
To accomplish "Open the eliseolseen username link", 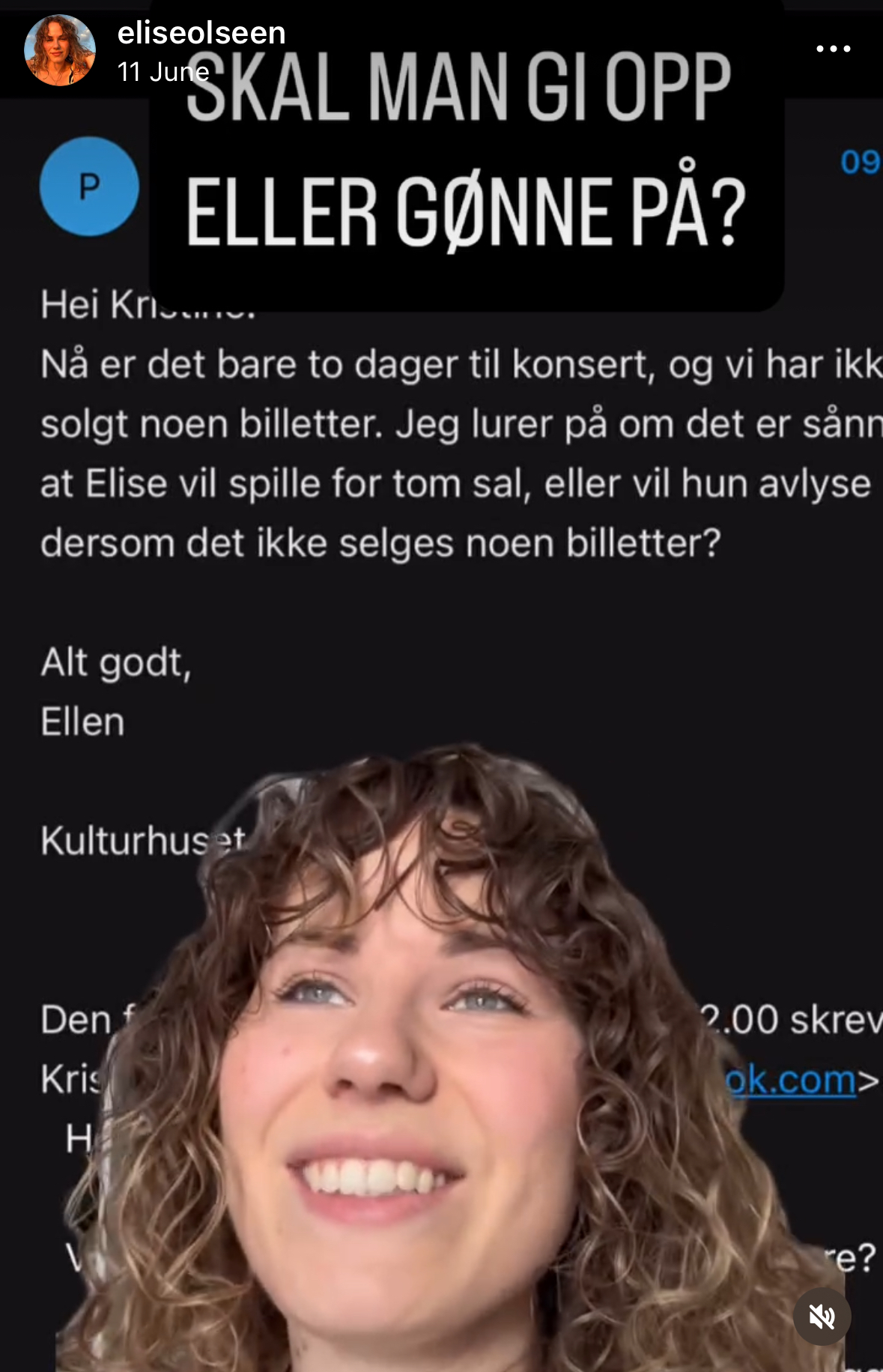I will pos(201,33).
